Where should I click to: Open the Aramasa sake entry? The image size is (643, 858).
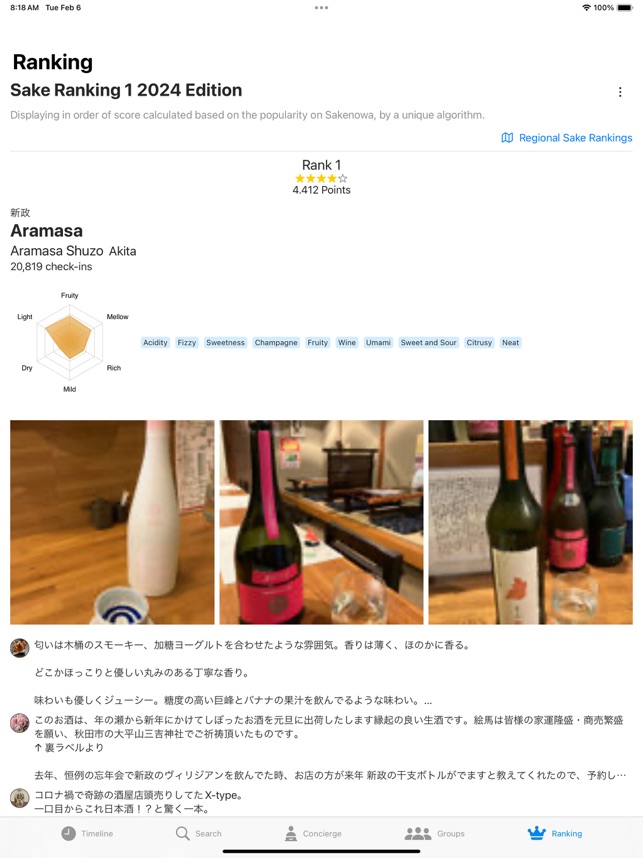point(47,231)
